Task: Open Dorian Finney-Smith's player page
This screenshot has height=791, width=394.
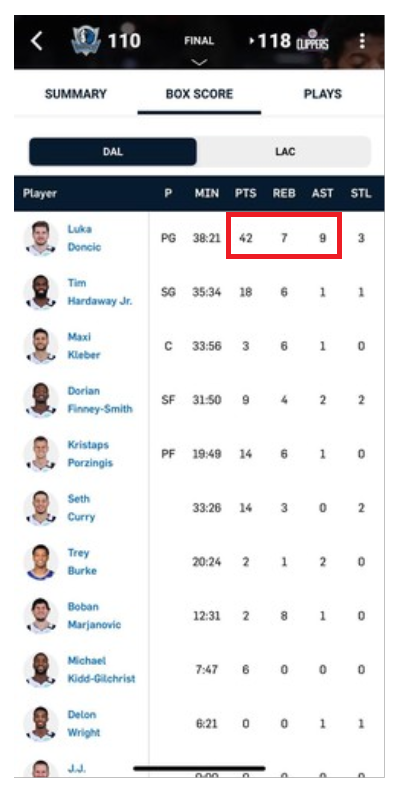Action: (x=99, y=400)
